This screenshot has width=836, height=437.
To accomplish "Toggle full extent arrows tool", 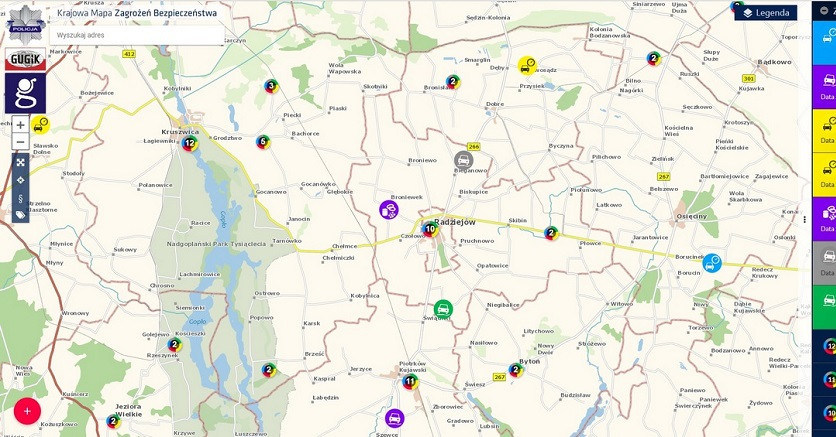I will tap(20, 162).
